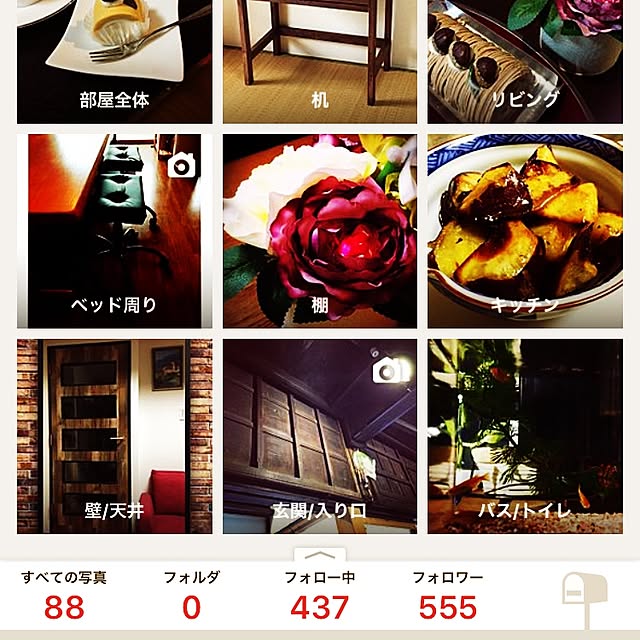The image size is (640, 640).
Task: View the キッチン photo category
Action: coord(525,231)
